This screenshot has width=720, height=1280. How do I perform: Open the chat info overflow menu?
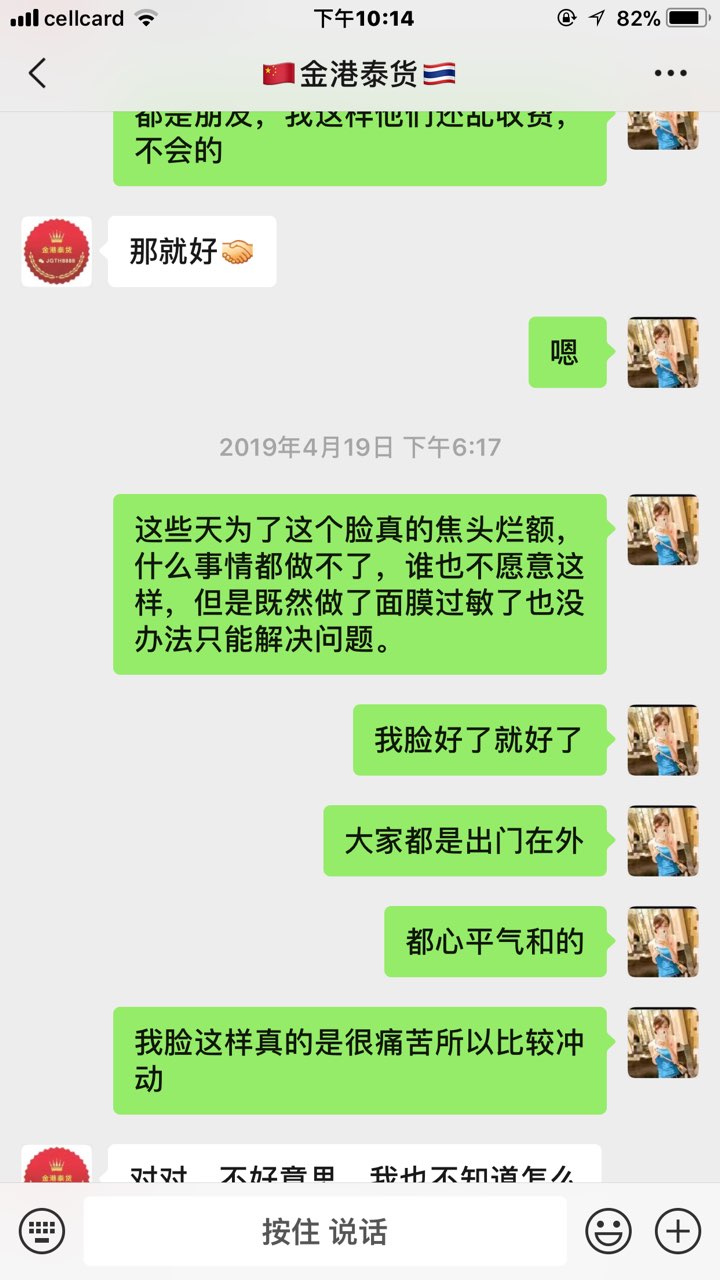[x=670, y=74]
